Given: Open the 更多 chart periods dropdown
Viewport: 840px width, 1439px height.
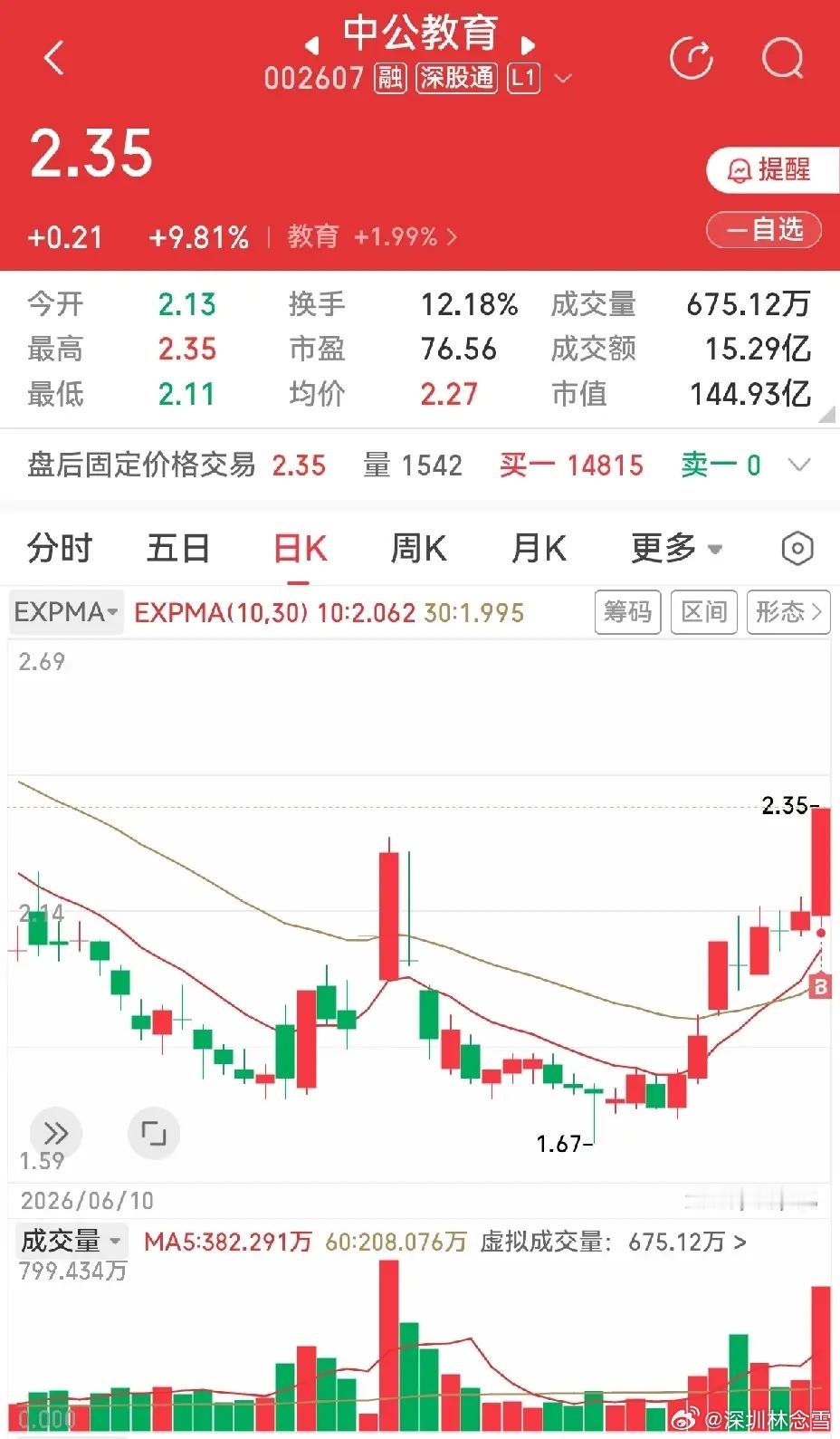Looking at the screenshot, I should tap(676, 548).
